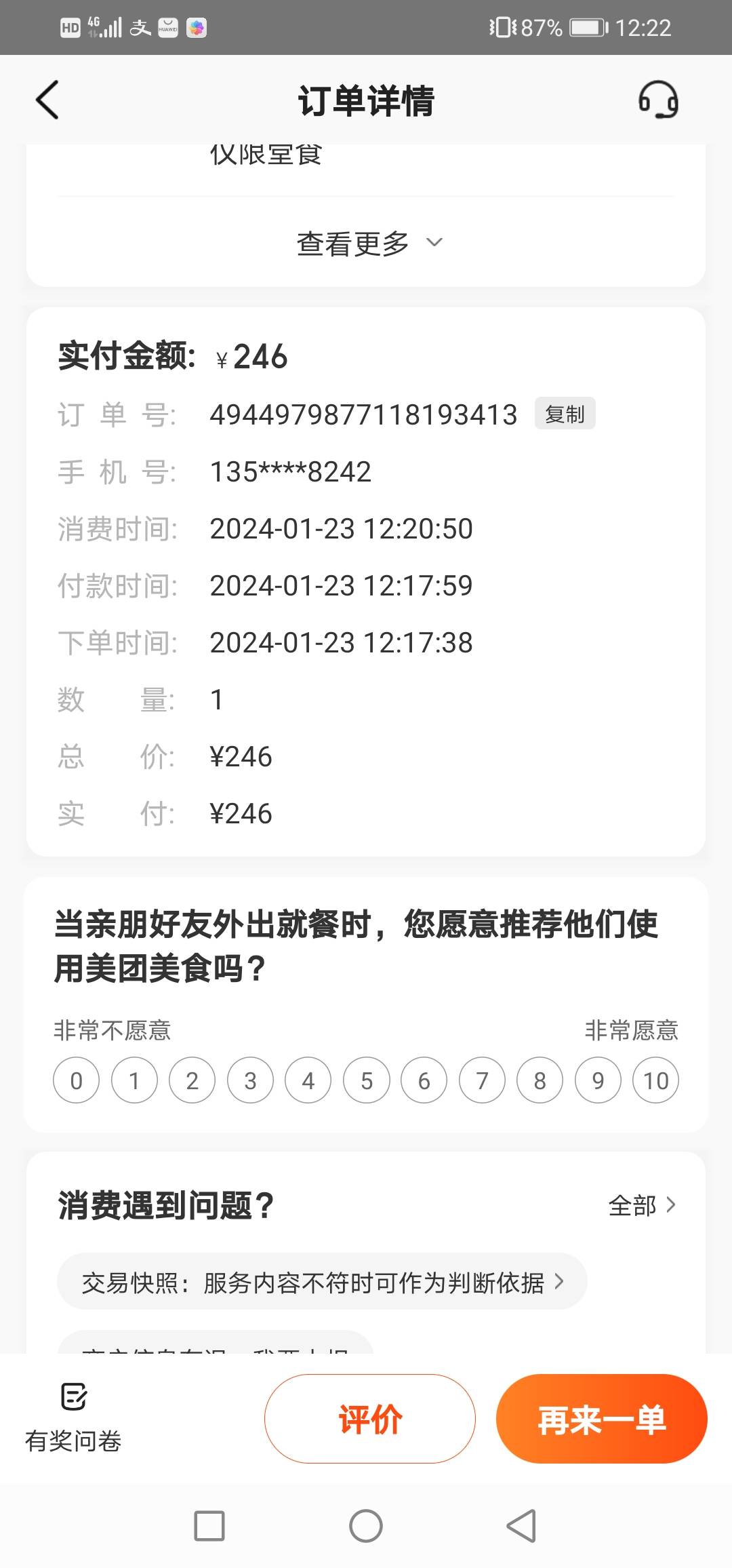732x1568 pixels.
Task: Choose rating 8 on the recommendation scale
Action: point(540,1080)
